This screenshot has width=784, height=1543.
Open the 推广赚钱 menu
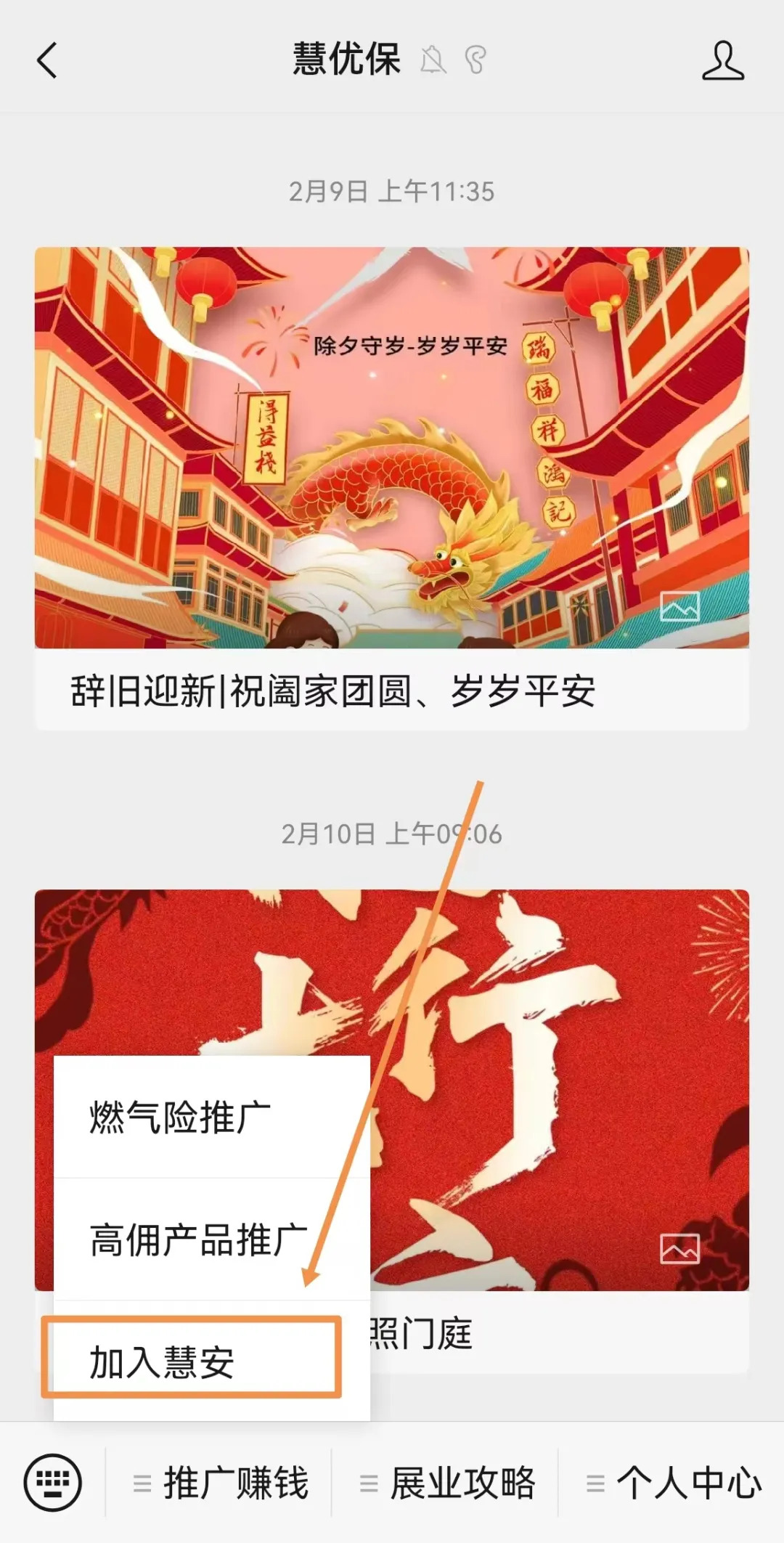point(221,1482)
